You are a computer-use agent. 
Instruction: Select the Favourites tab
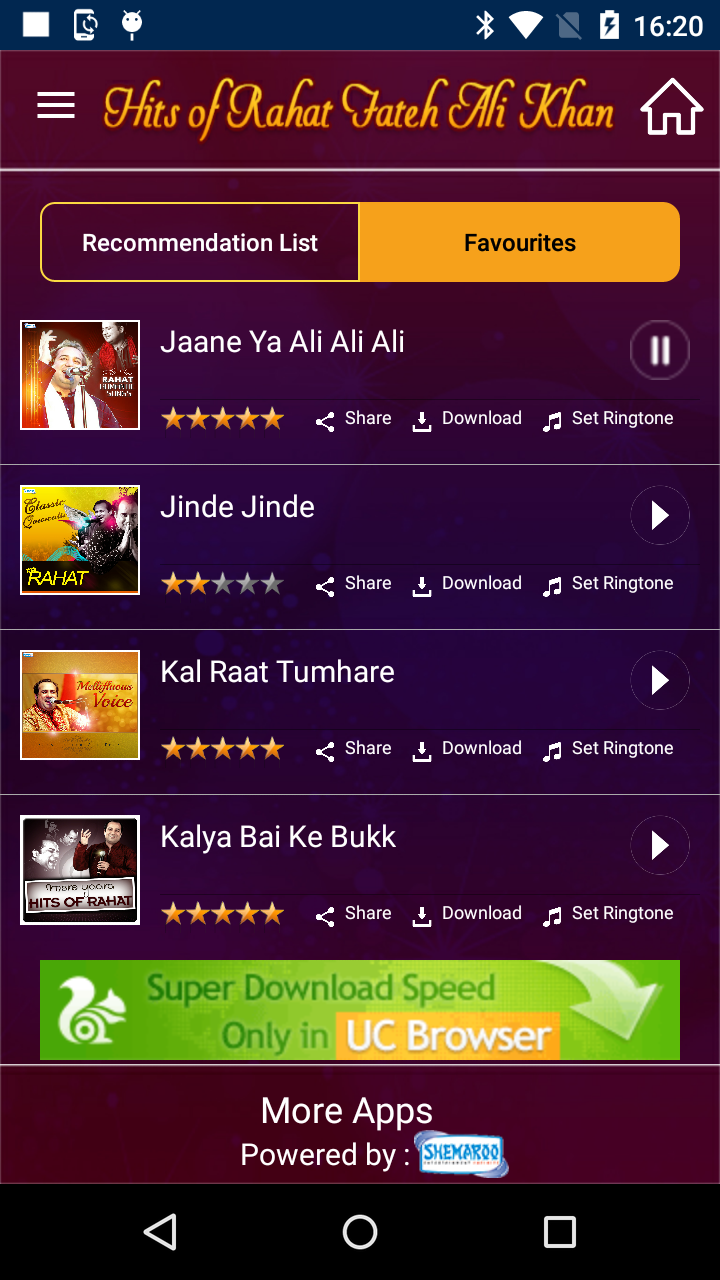[519, 242]
